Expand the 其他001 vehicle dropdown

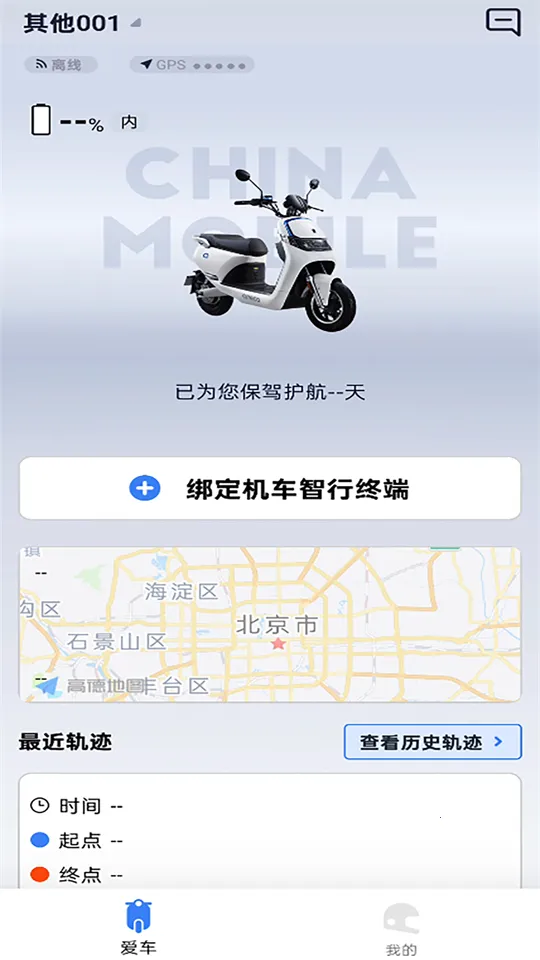83,23
